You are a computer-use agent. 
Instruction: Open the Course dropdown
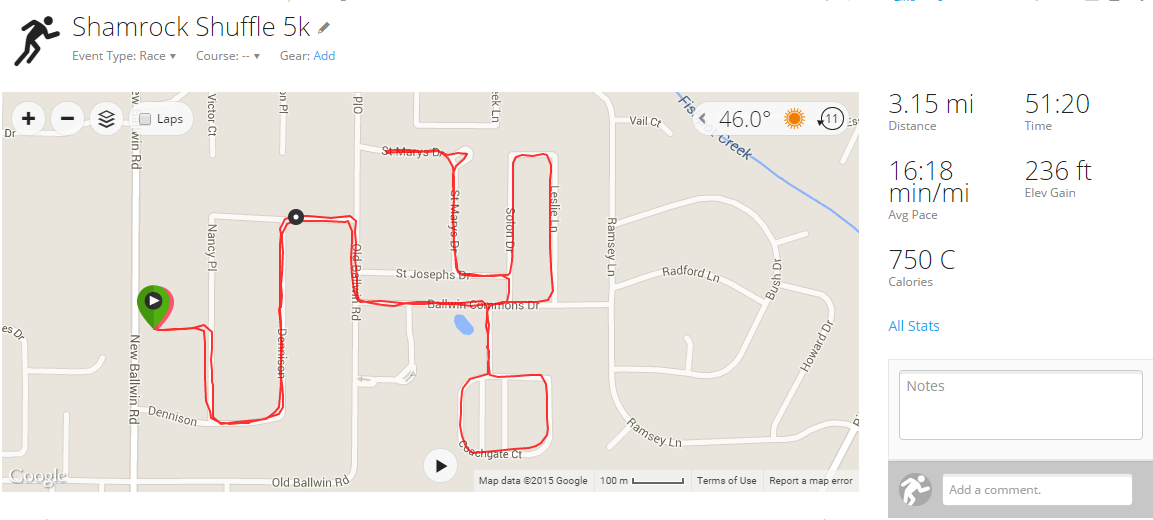click(228, 56)
